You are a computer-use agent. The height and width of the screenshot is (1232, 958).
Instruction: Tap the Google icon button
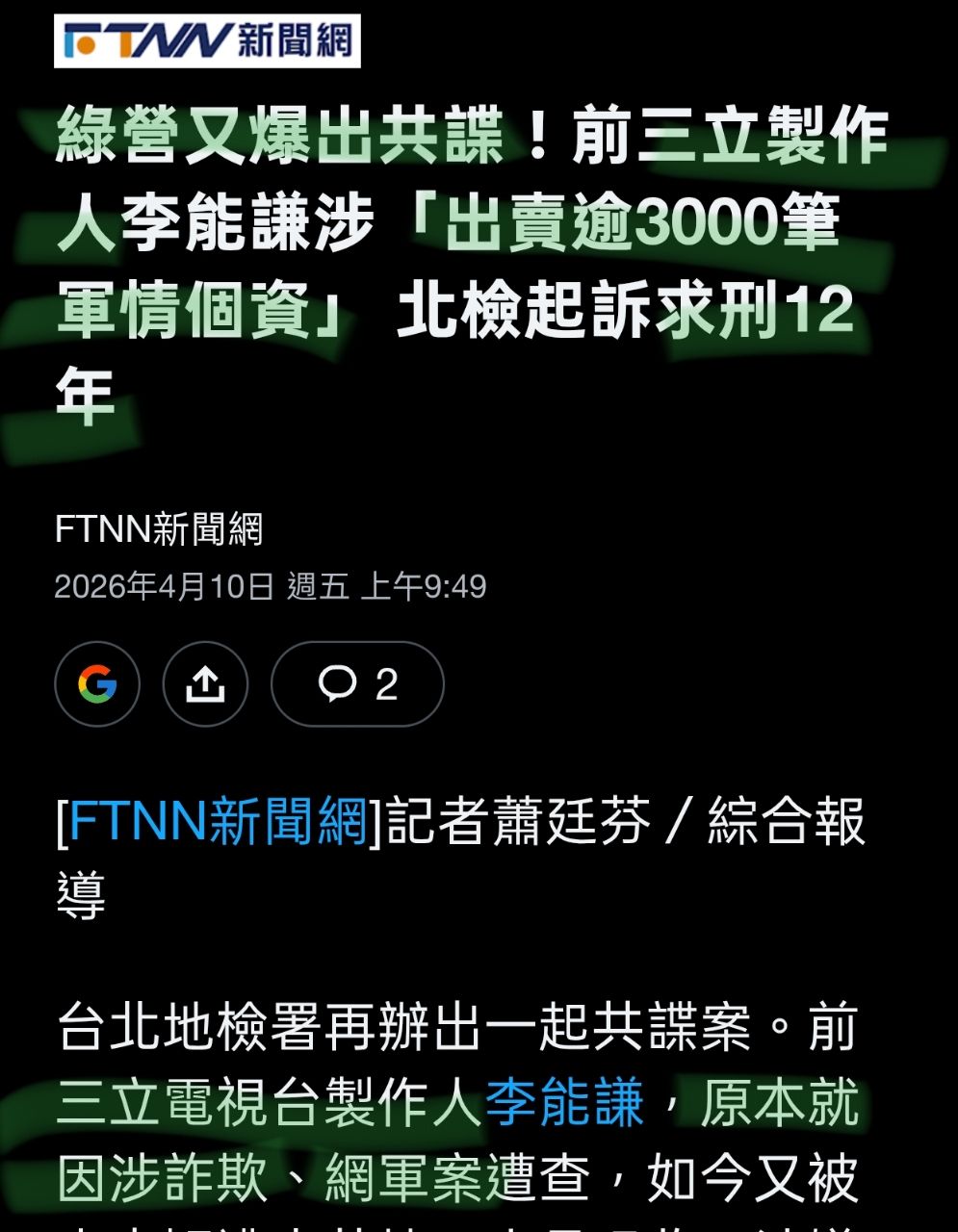click(x=97, y=684)
